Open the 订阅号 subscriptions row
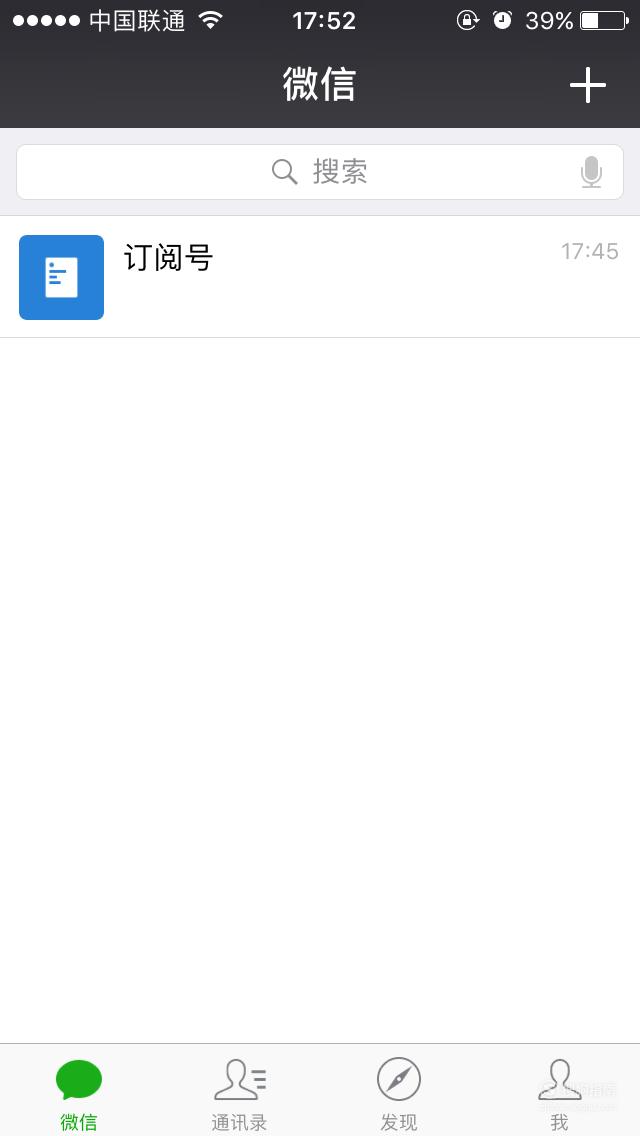 click(320, 277)
